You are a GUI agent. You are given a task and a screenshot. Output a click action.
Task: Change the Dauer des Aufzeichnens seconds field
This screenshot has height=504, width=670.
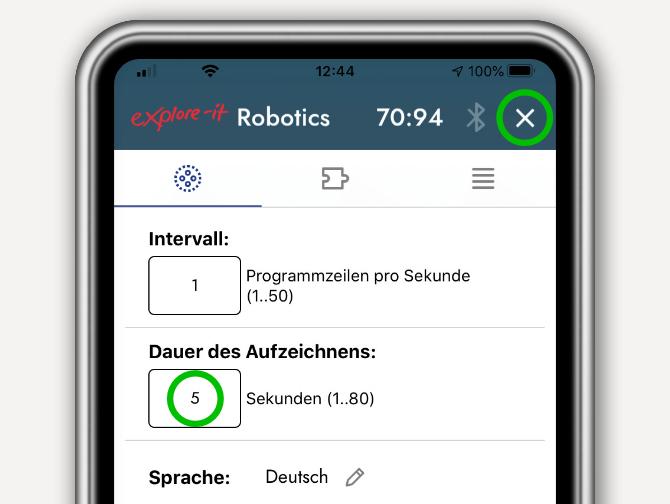pyautogui.click(x=195, y=398)
